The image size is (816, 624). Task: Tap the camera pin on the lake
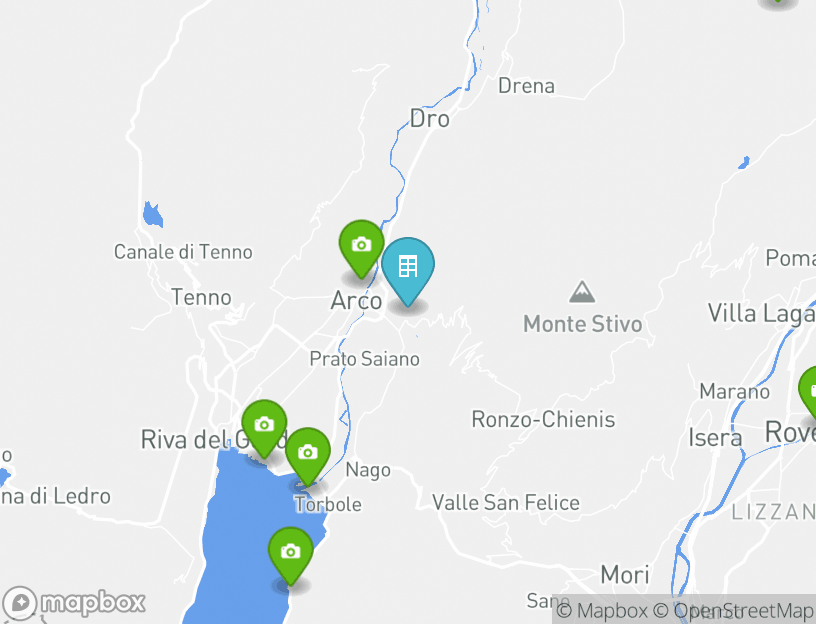[x=290, y=553]
